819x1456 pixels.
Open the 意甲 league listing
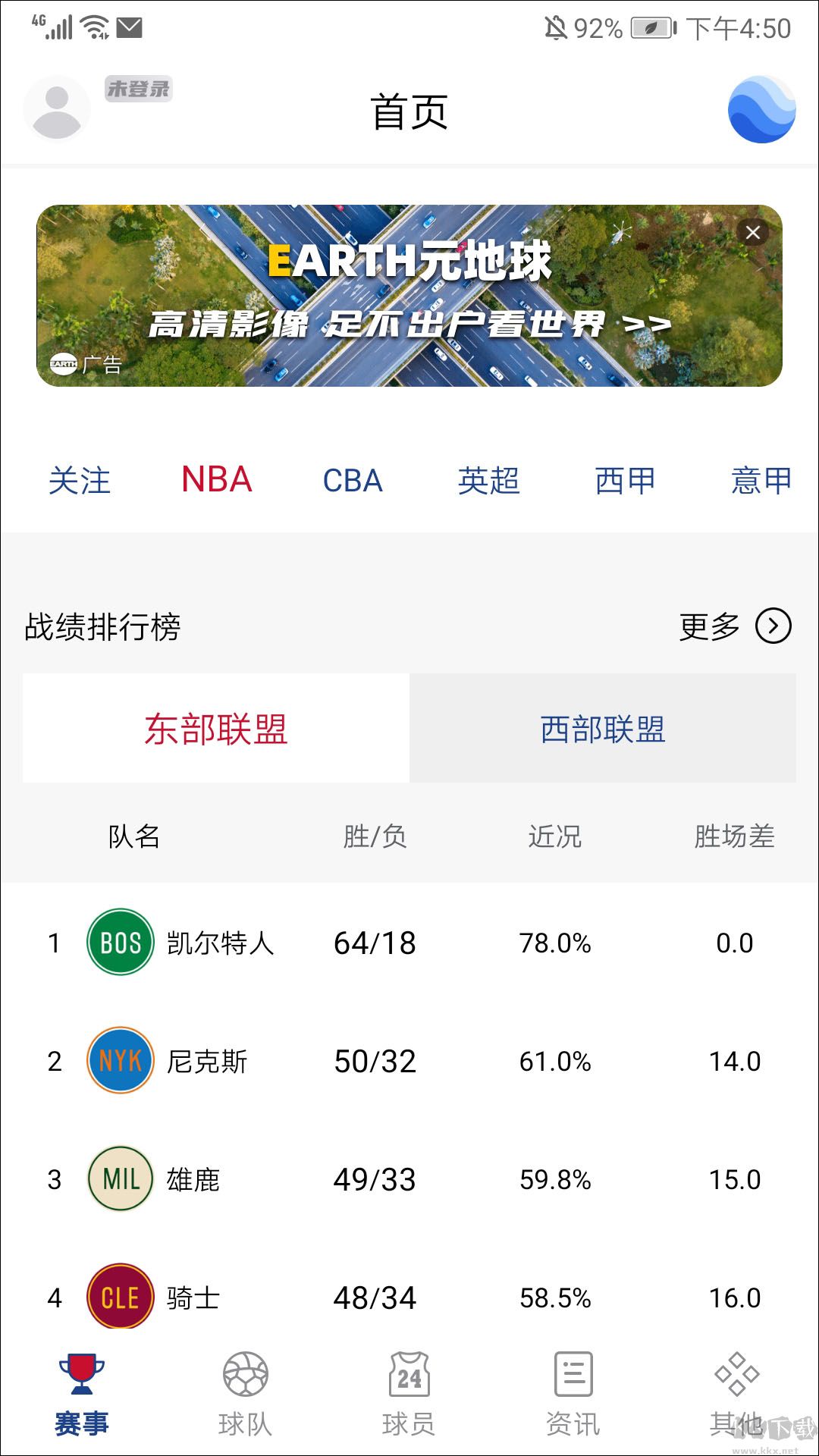click(762, 481)
